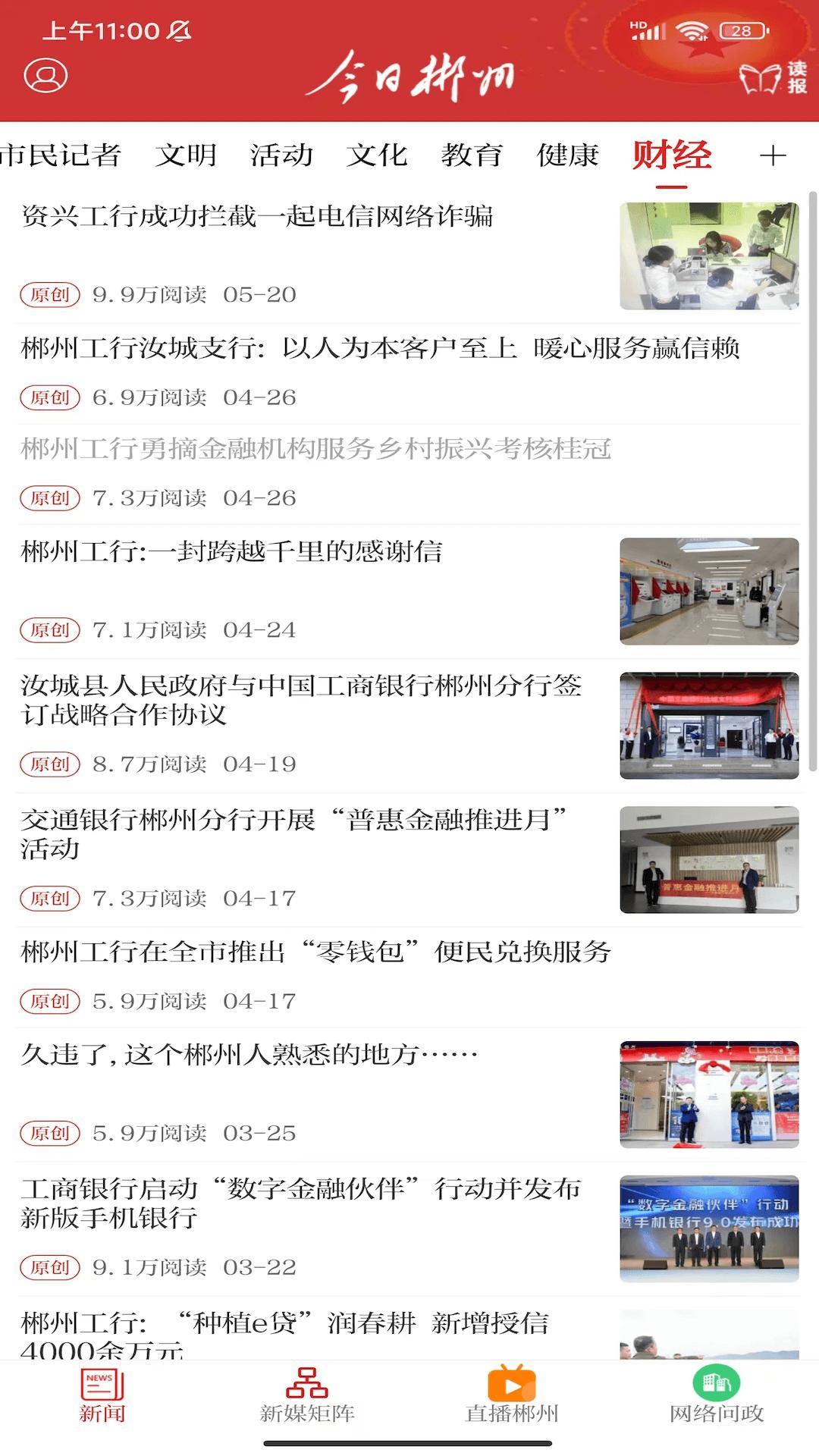Click the 原创 tag on the 05-20 article
The image size is (819, 1456).
[49, 295]
